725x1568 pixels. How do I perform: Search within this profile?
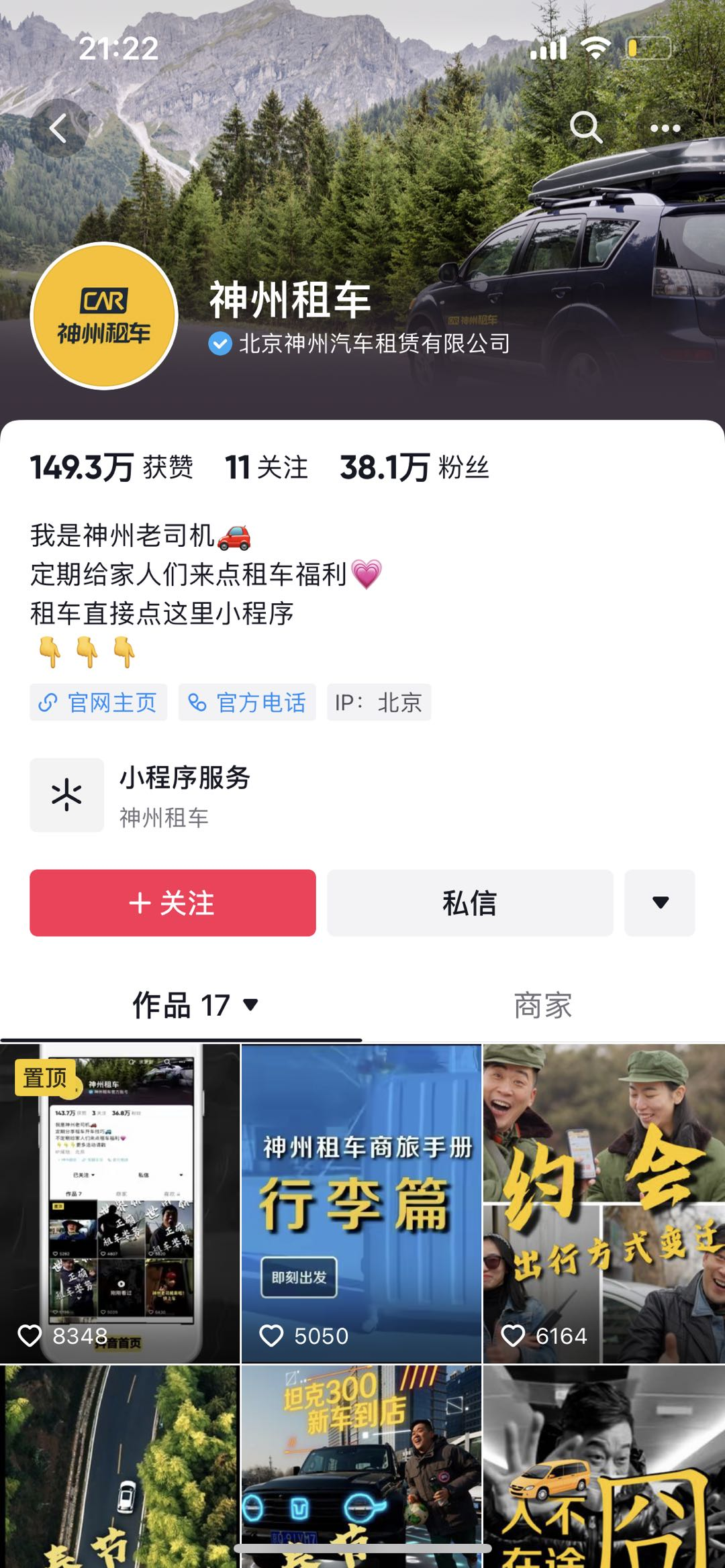[586, 127]
